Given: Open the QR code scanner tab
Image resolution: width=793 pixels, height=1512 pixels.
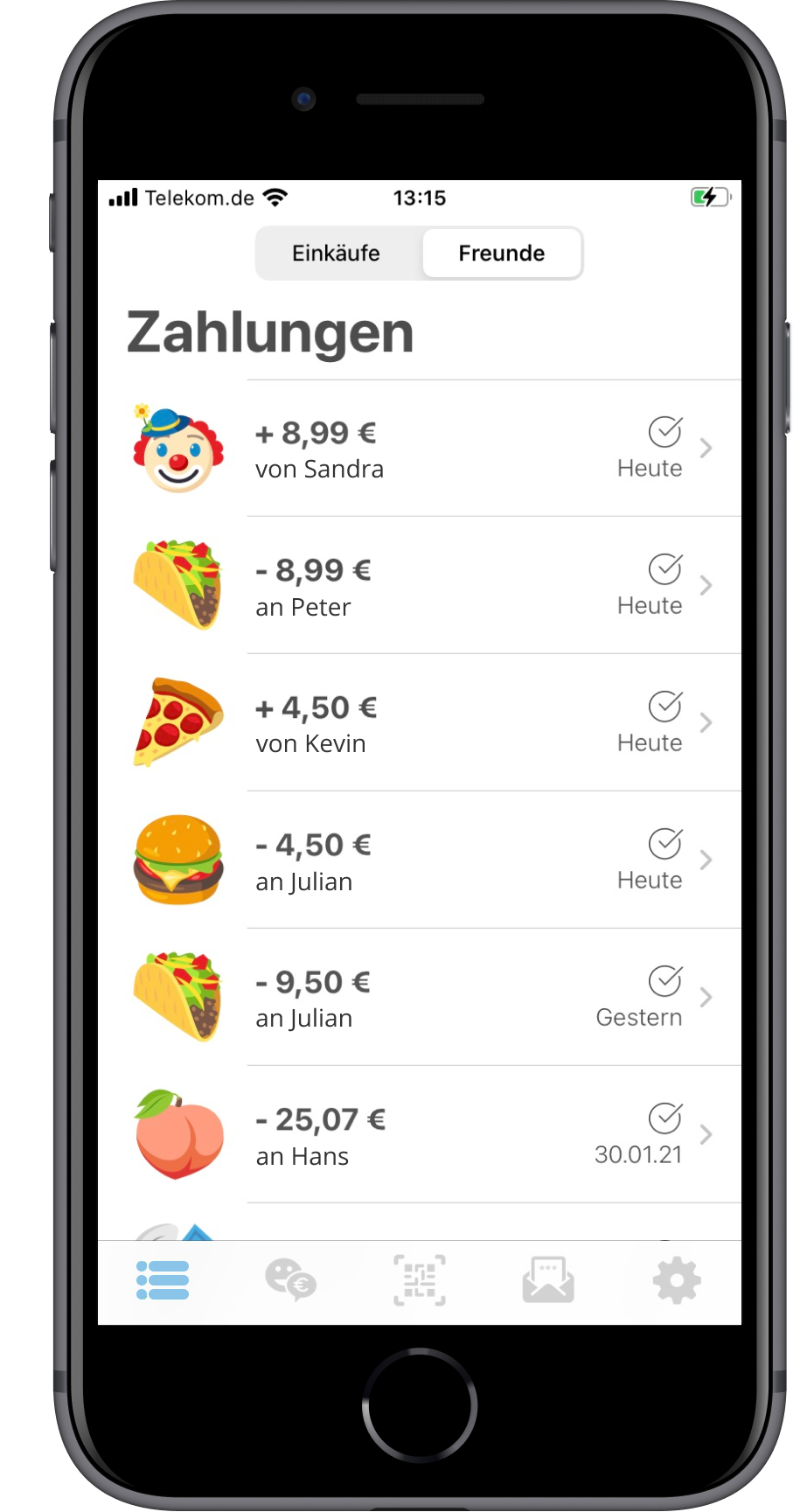Looking at the screenshot, I should click(420, 1280).
